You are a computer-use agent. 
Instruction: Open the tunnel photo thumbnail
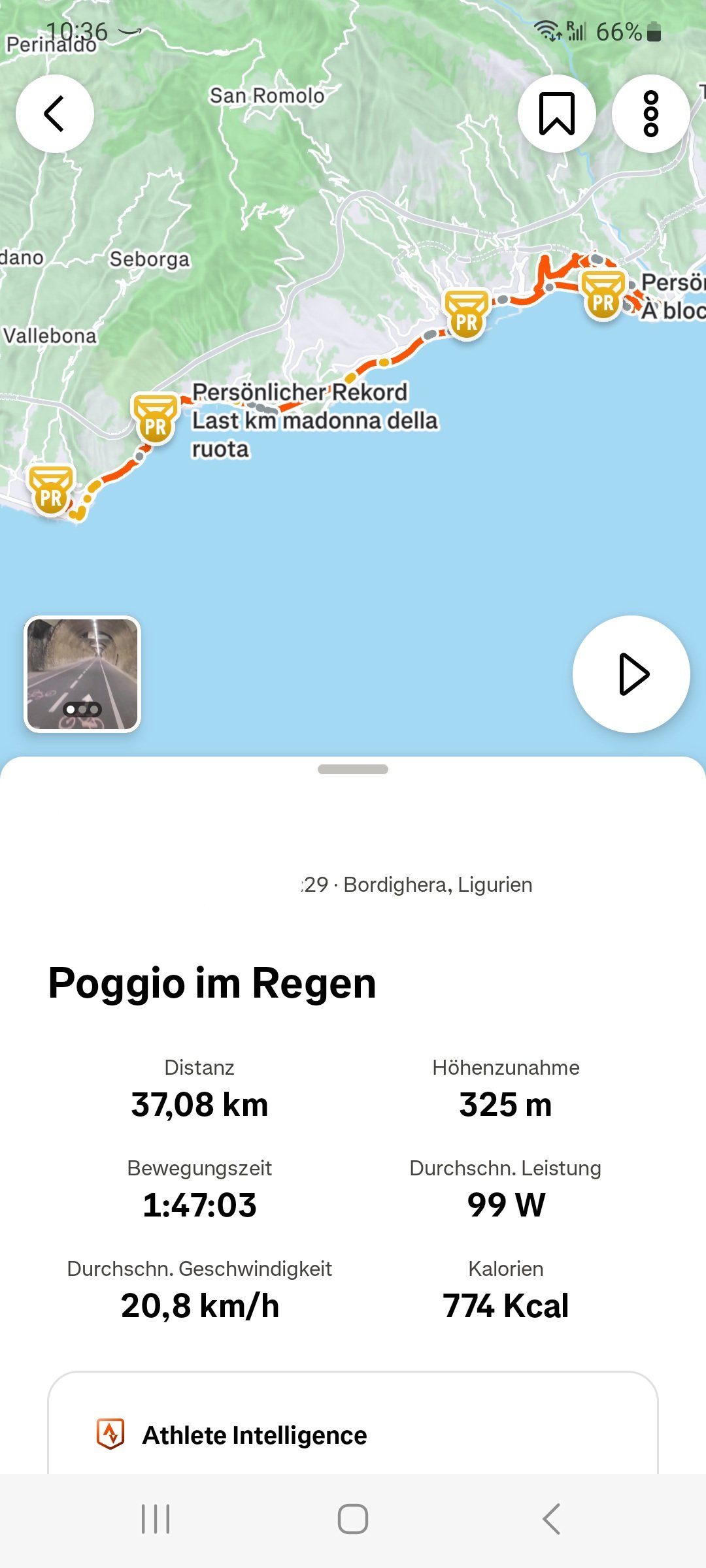tap(82, 674)
